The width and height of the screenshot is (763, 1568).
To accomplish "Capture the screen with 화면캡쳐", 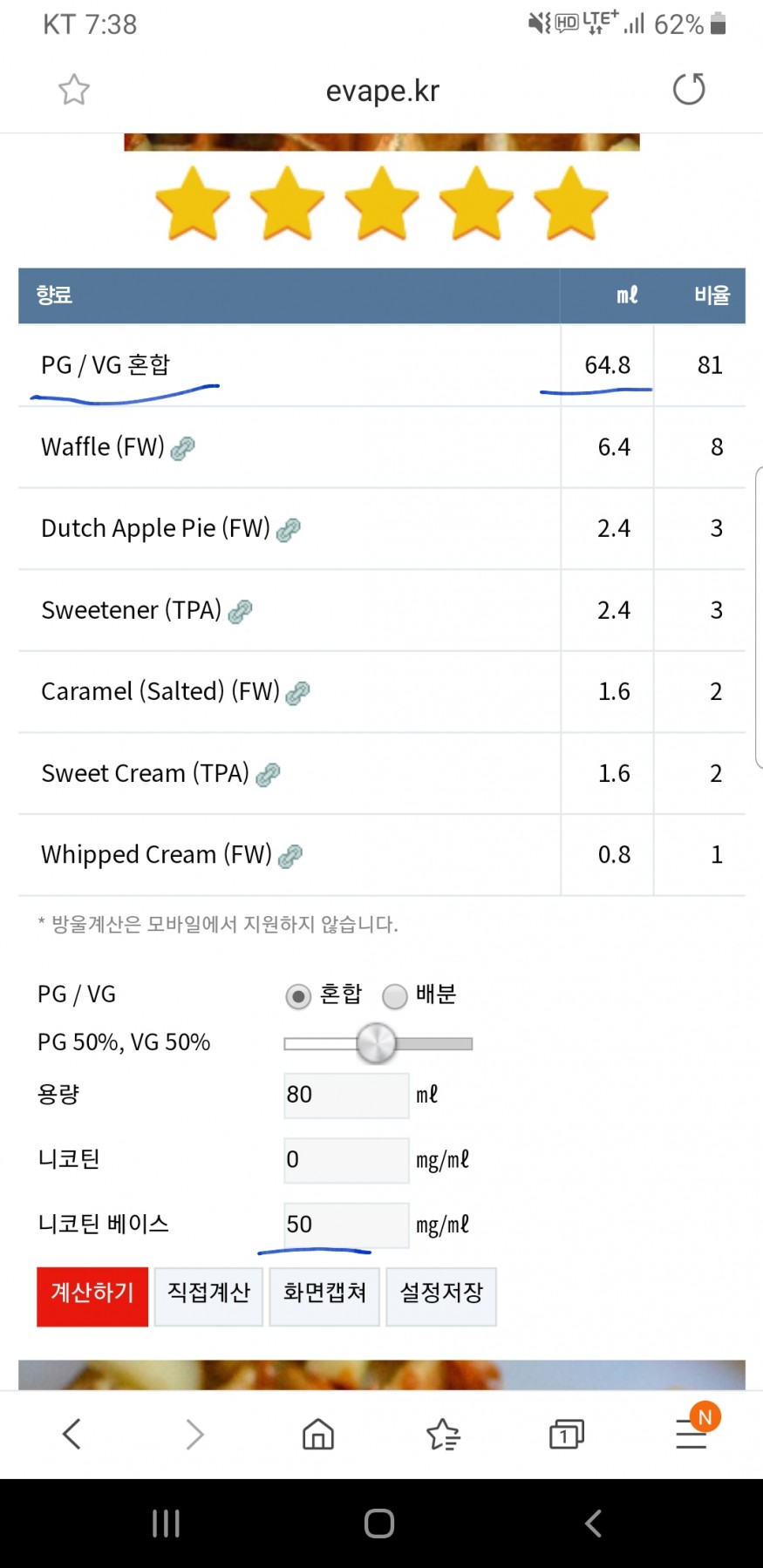I will click(x=324, y=1297).
